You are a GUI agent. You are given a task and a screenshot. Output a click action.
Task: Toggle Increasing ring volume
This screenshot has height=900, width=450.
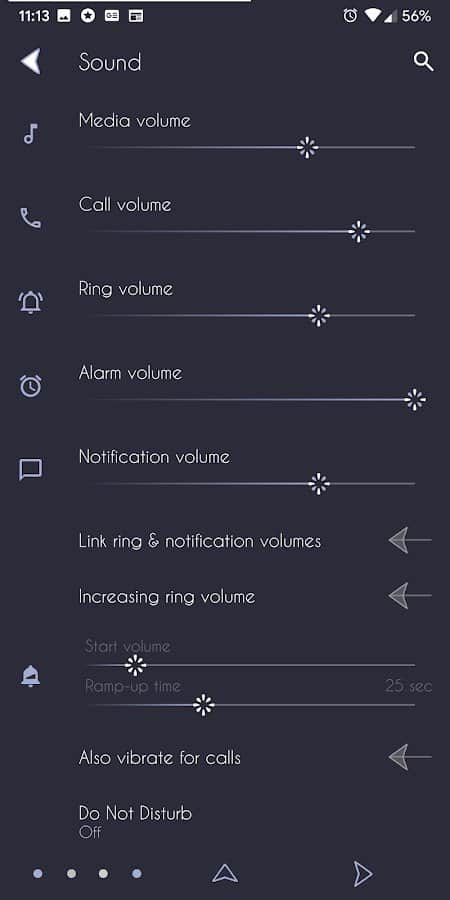coord(410,596)
